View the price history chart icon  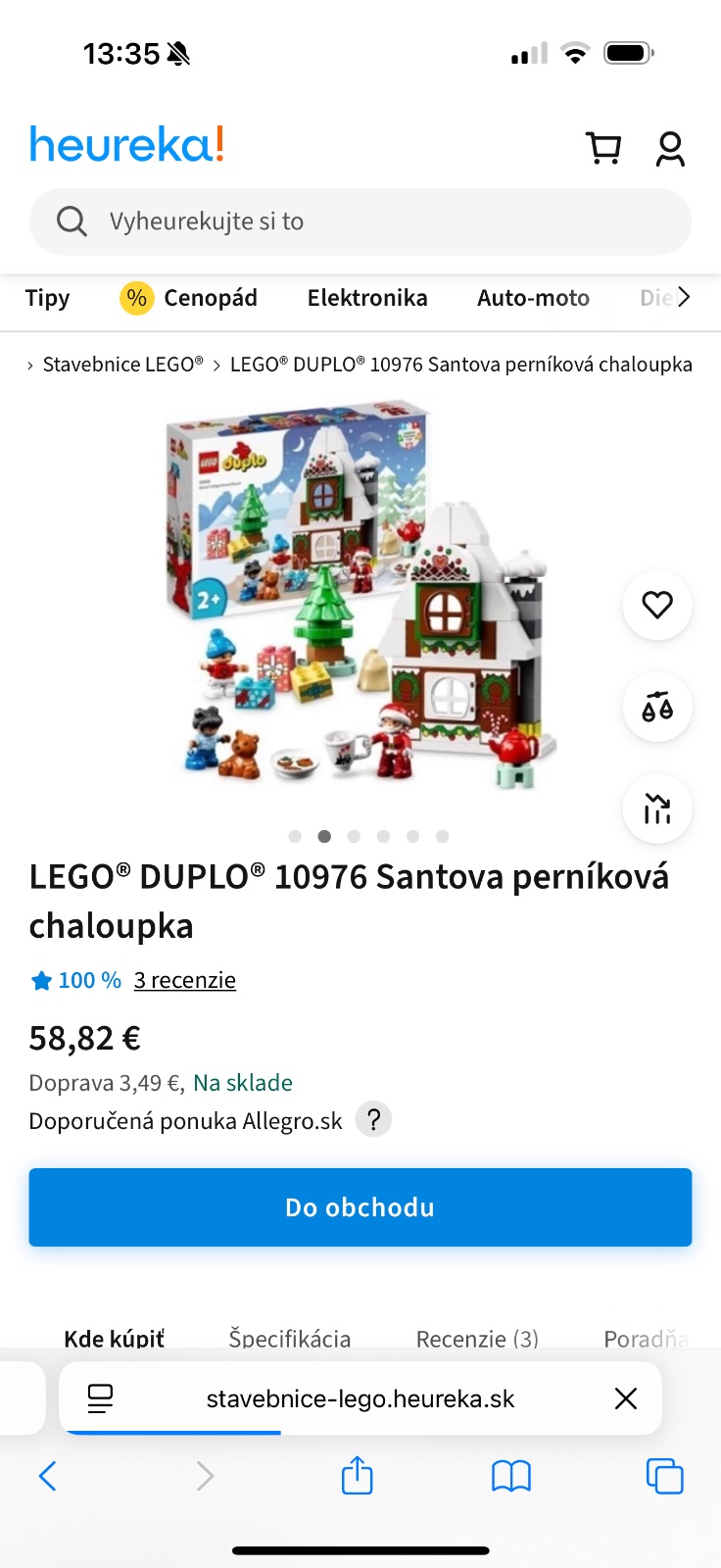[657, 808]
